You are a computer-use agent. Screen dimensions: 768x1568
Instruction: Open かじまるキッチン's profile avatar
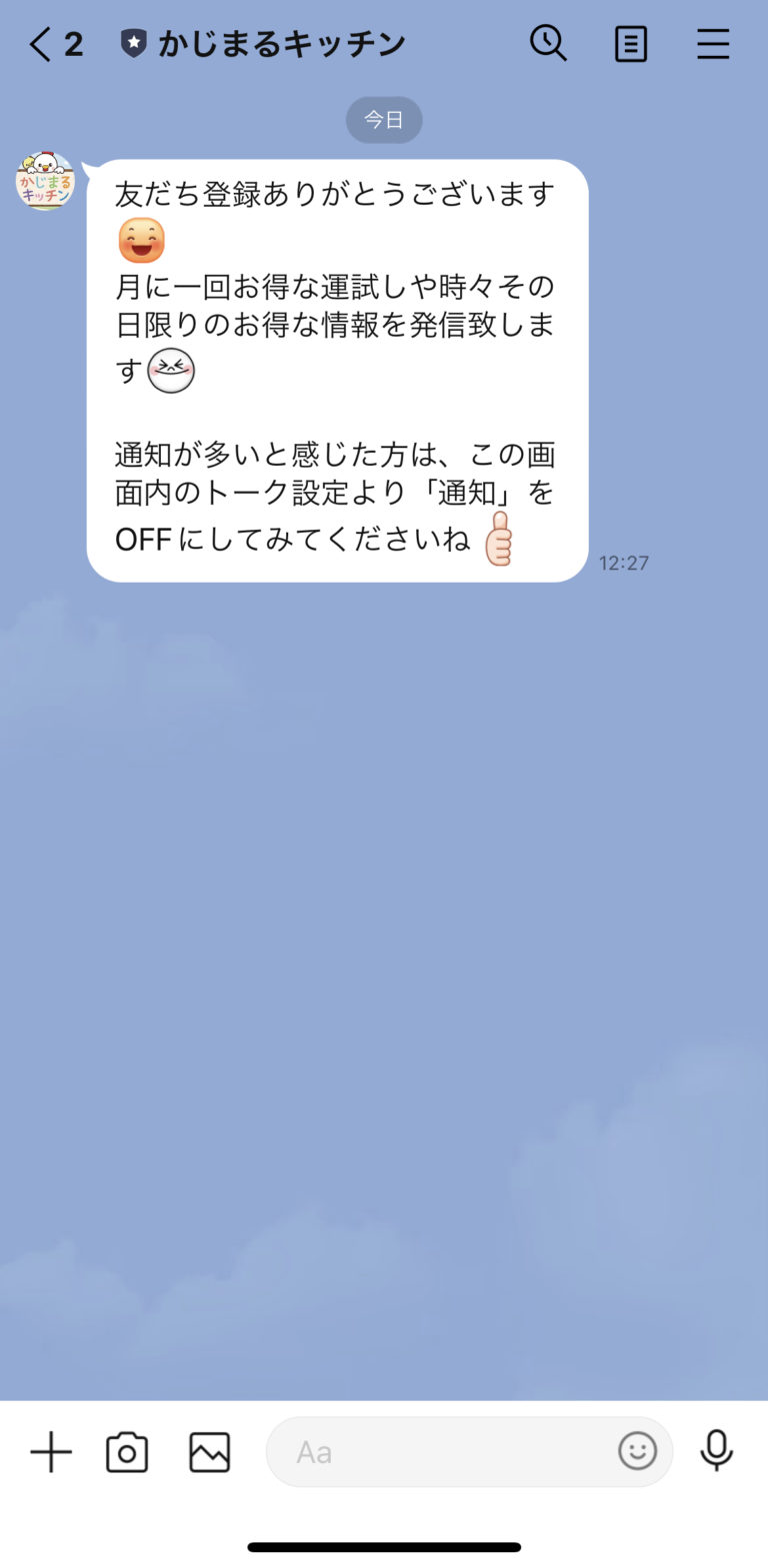45,182
